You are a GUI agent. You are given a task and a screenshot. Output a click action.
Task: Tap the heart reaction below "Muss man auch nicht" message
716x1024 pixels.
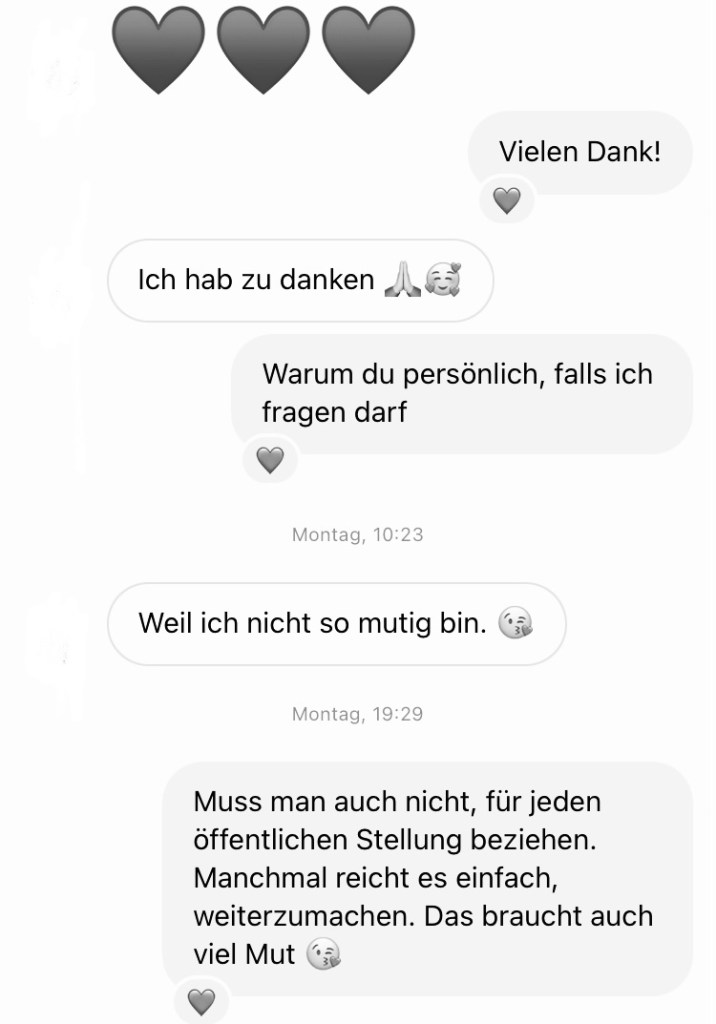tap(202, 1000)
